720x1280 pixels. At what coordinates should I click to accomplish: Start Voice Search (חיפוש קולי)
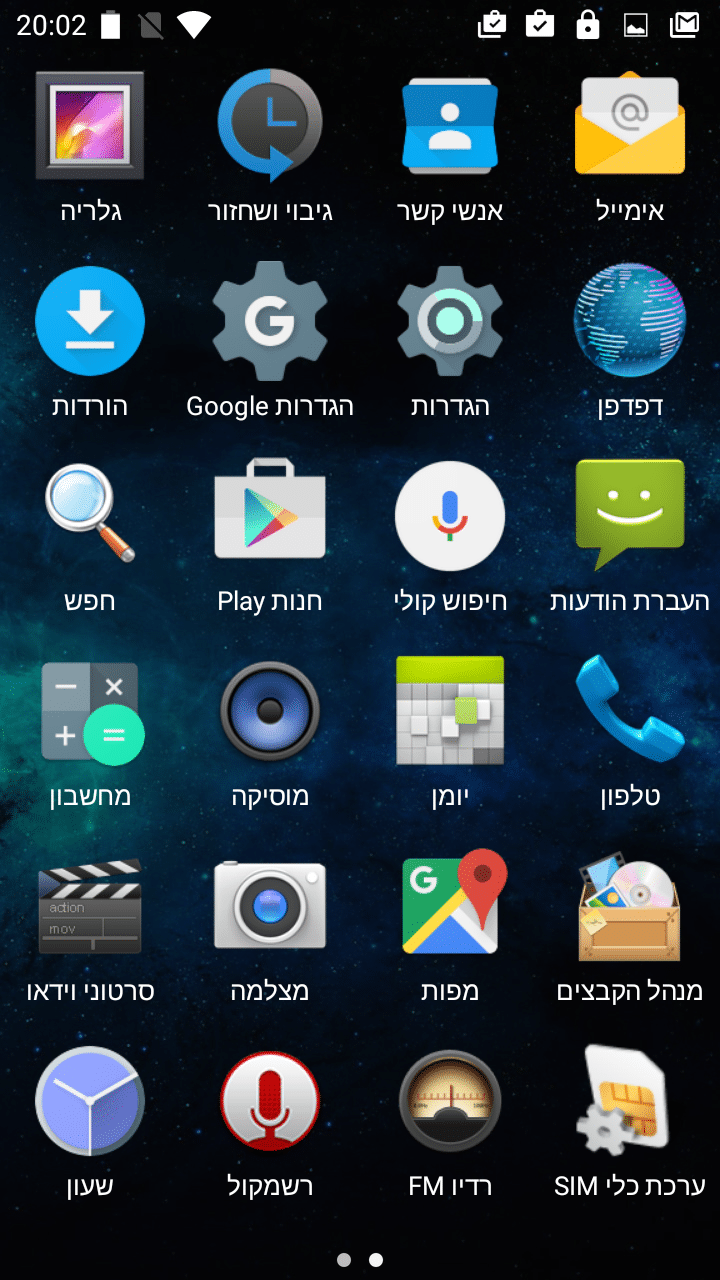(x=450, y=517)
